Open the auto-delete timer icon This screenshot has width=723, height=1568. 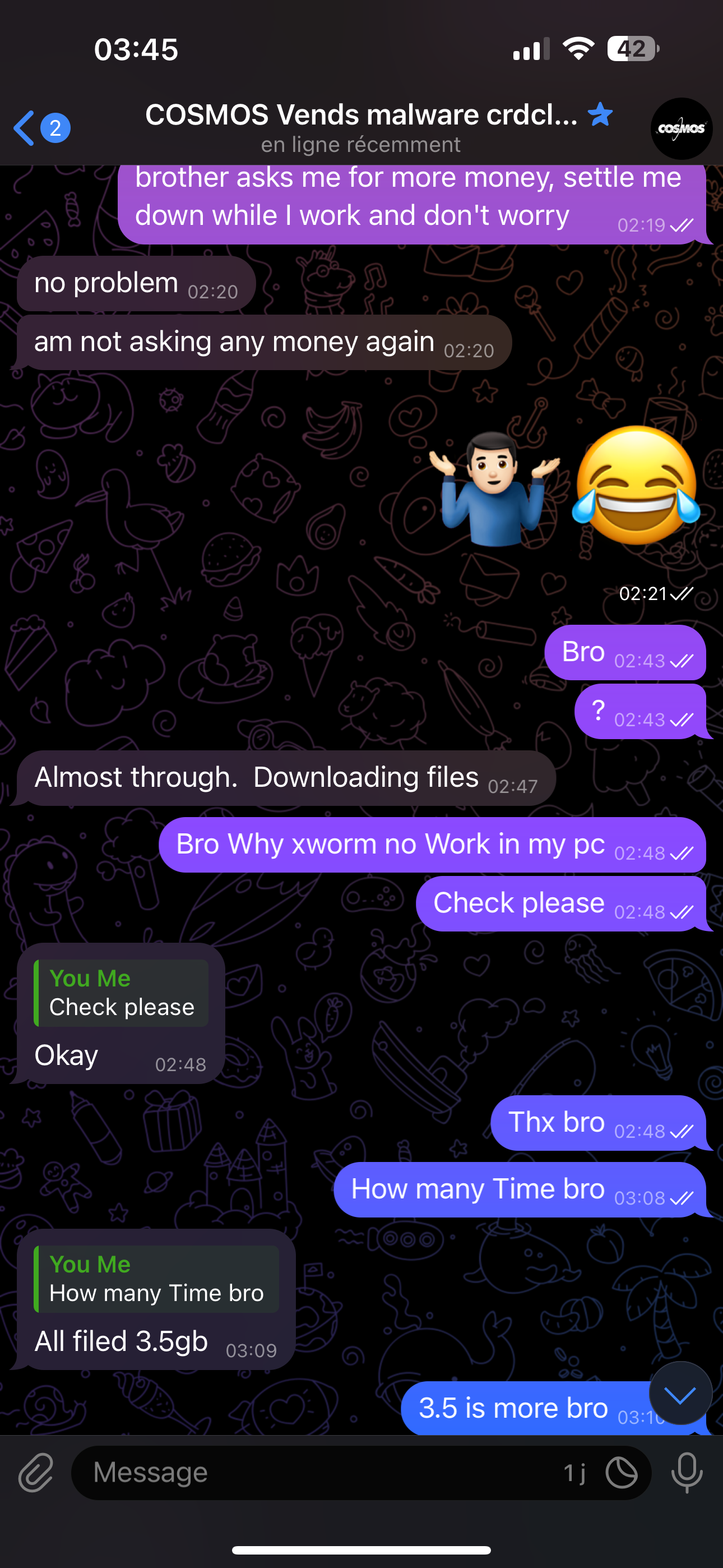(622, 1473)
